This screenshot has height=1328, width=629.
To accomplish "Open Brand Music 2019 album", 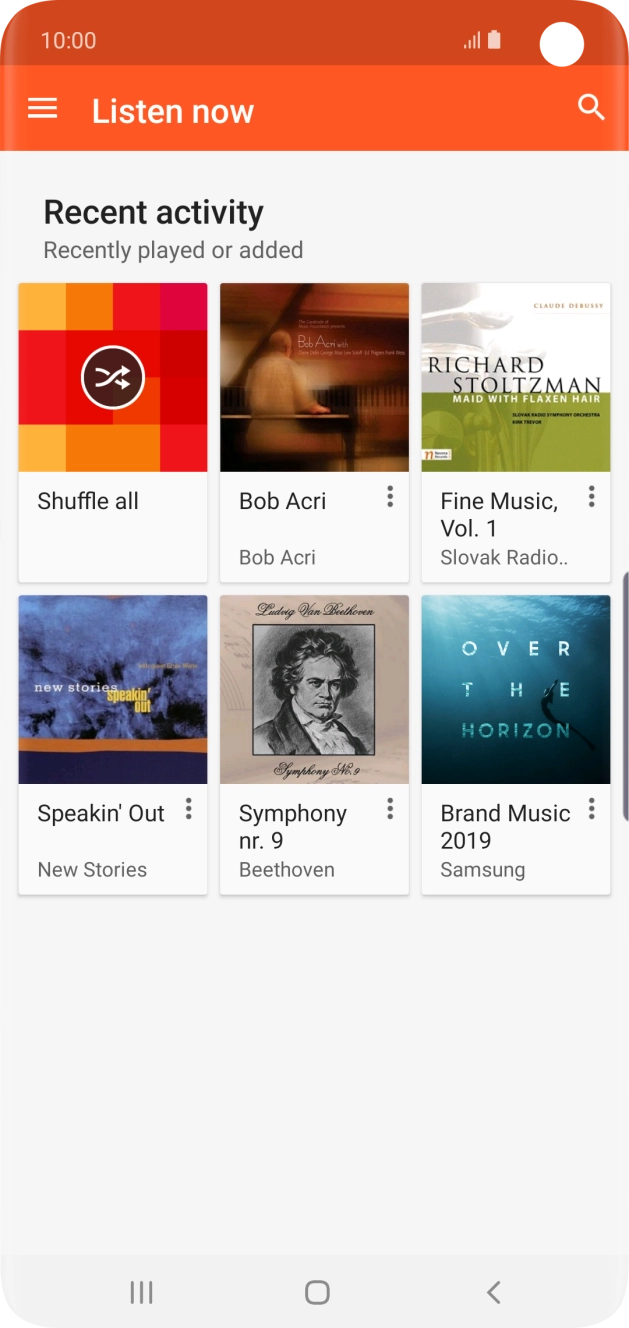I will tap(515, 690).
